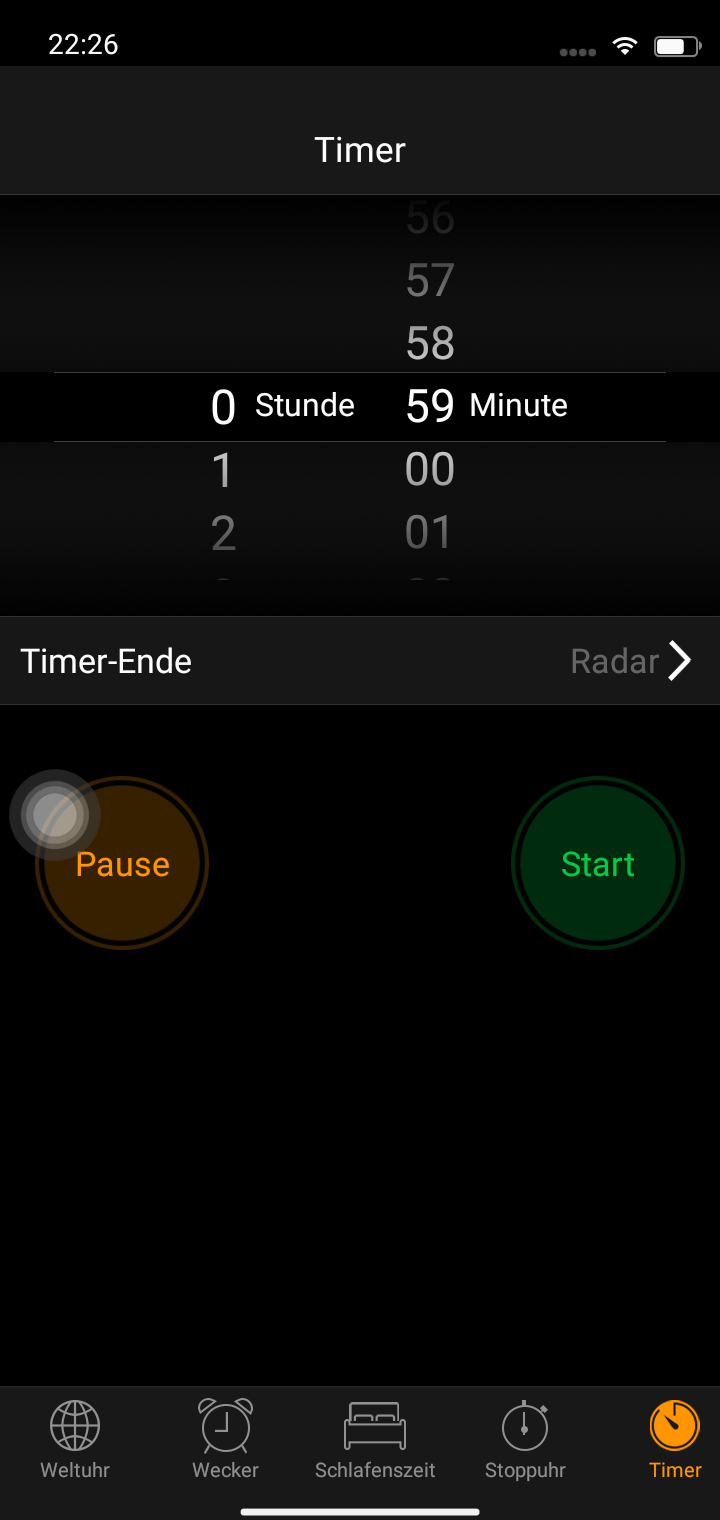Select 58 in the minutes picker
This screenshot has width=720, height=1520.
pos(430,343)
